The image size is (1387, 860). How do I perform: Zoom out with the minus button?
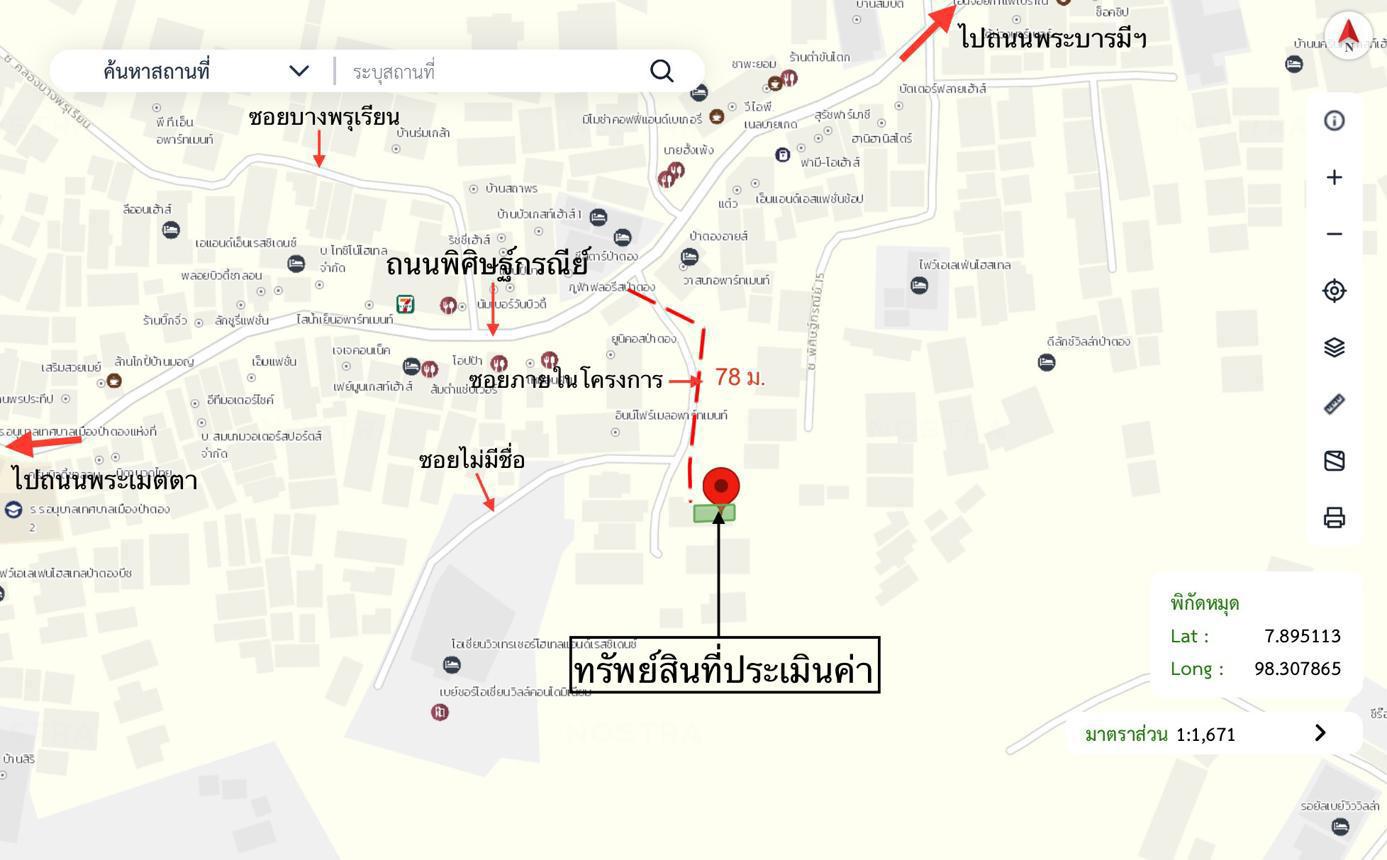tap(1334, 234)
